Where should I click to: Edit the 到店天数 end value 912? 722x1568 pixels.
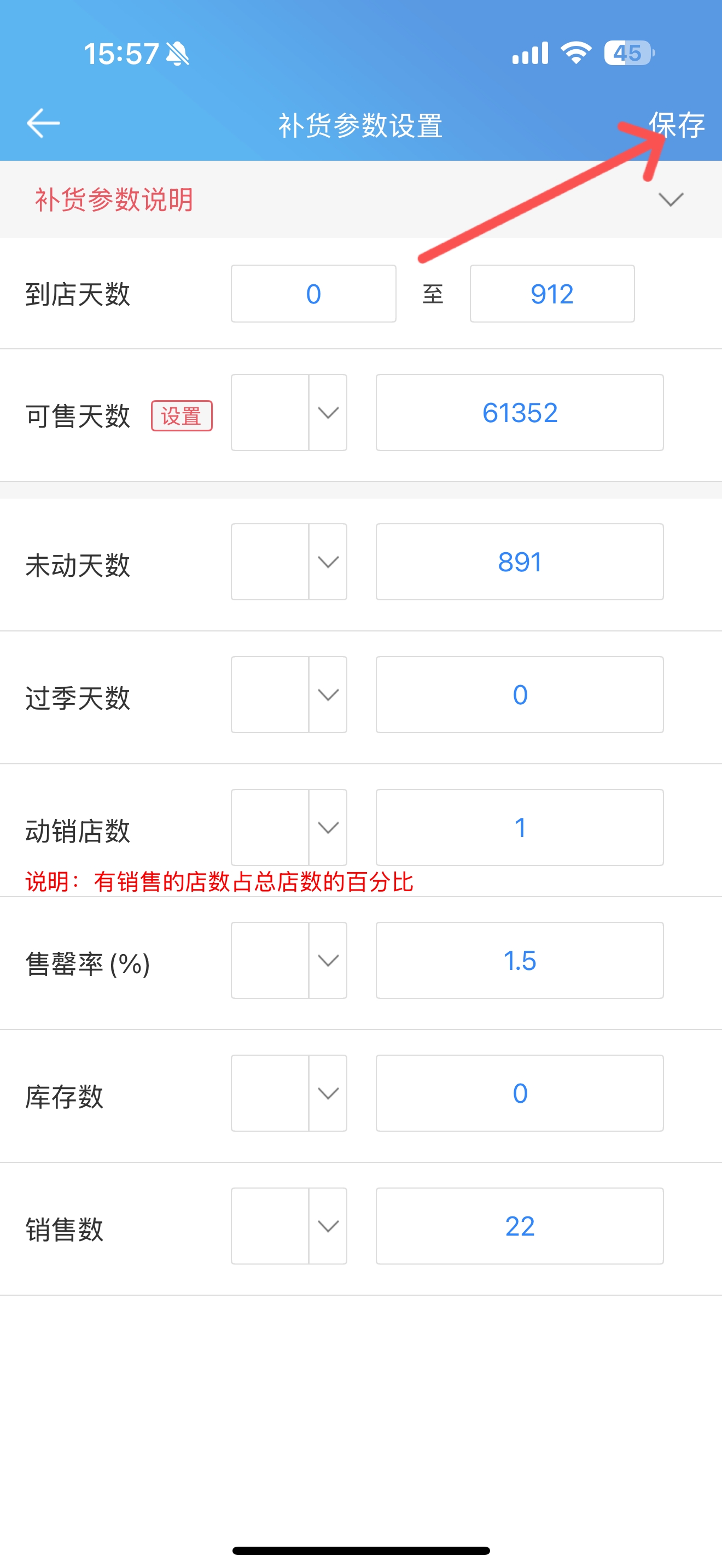point(552,294)
